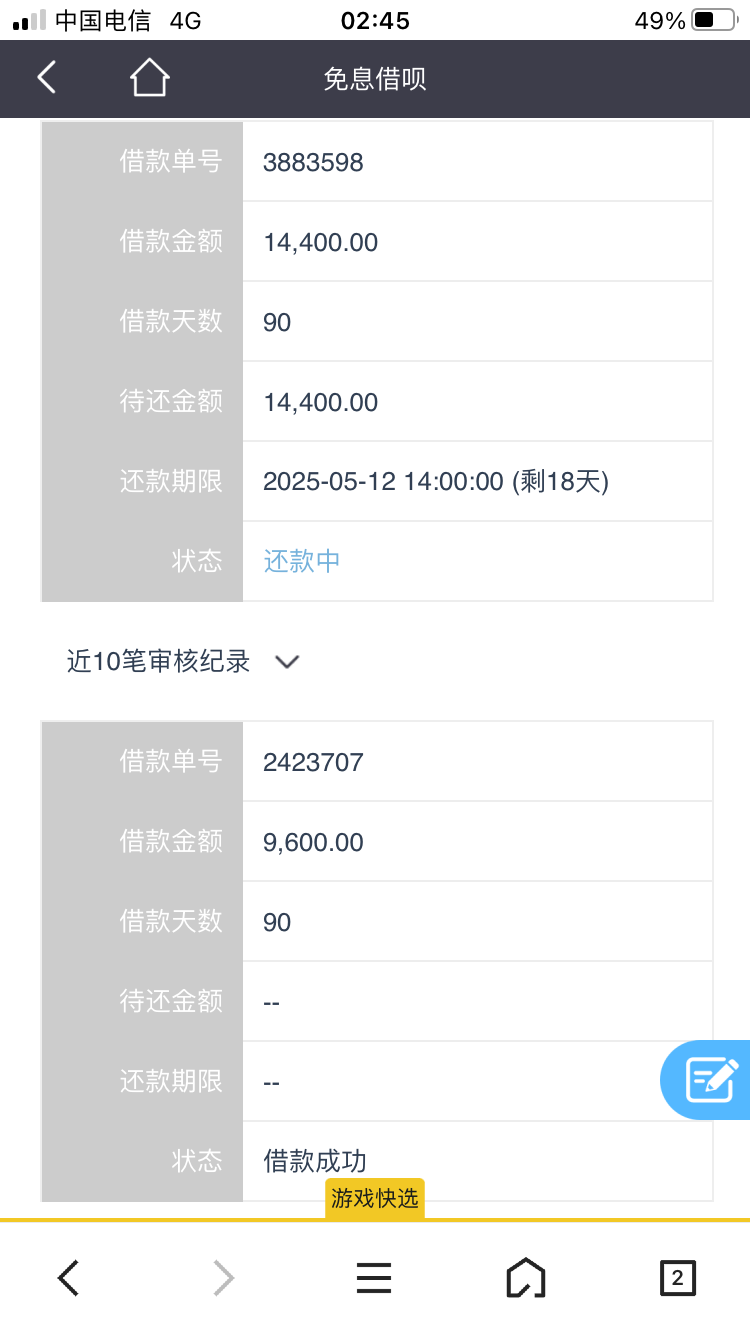Expand the 近10笔审核纪录 dropdown
The height and width of the screenshot is (1334, 750).
click(x=286, y=661)
